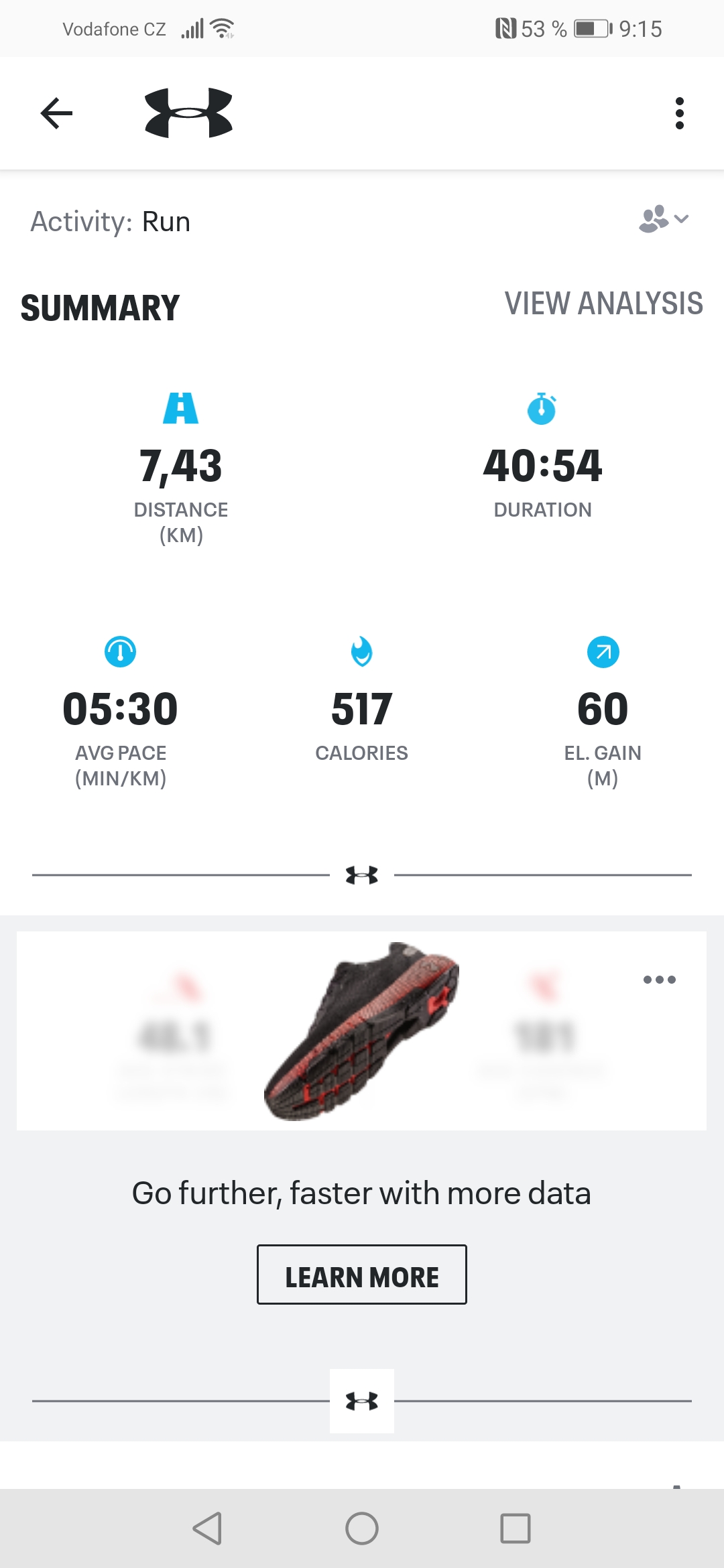Open View Analysis
This screenshot has width=724, height=1568.
[603, 304]
